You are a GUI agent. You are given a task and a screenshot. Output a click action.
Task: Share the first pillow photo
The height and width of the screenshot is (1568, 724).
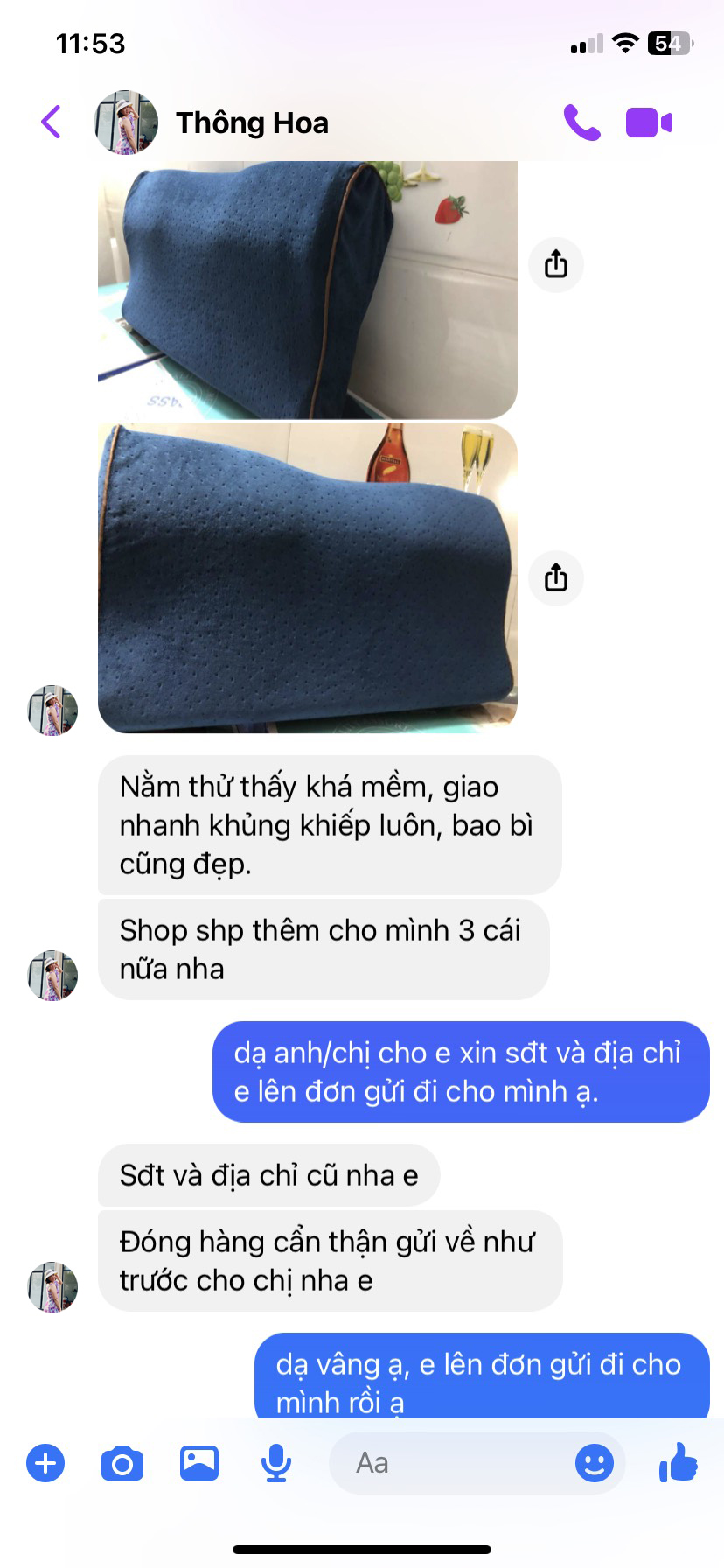[x=556, y=264]
